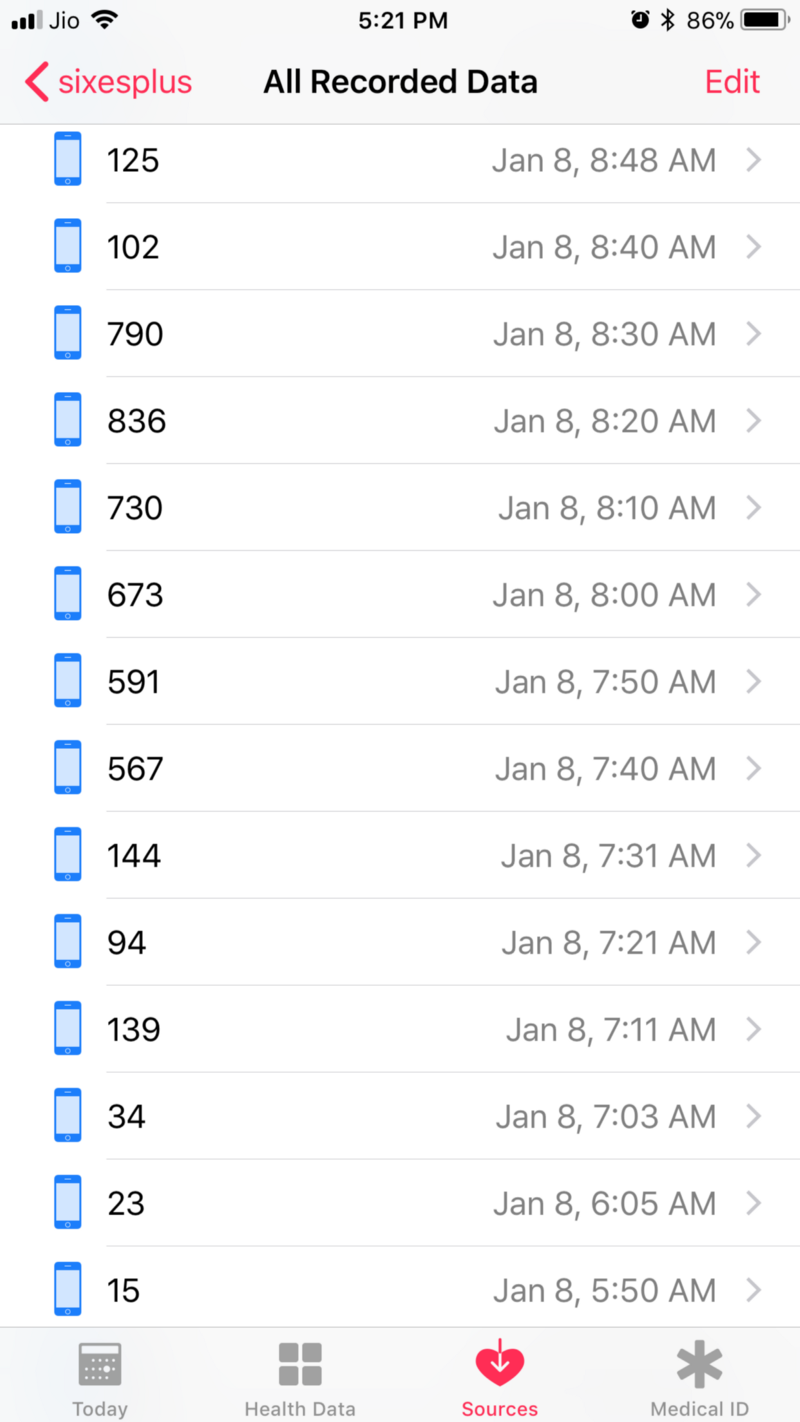
Task: Go back to sixesplus
Action: coord(110,82)
